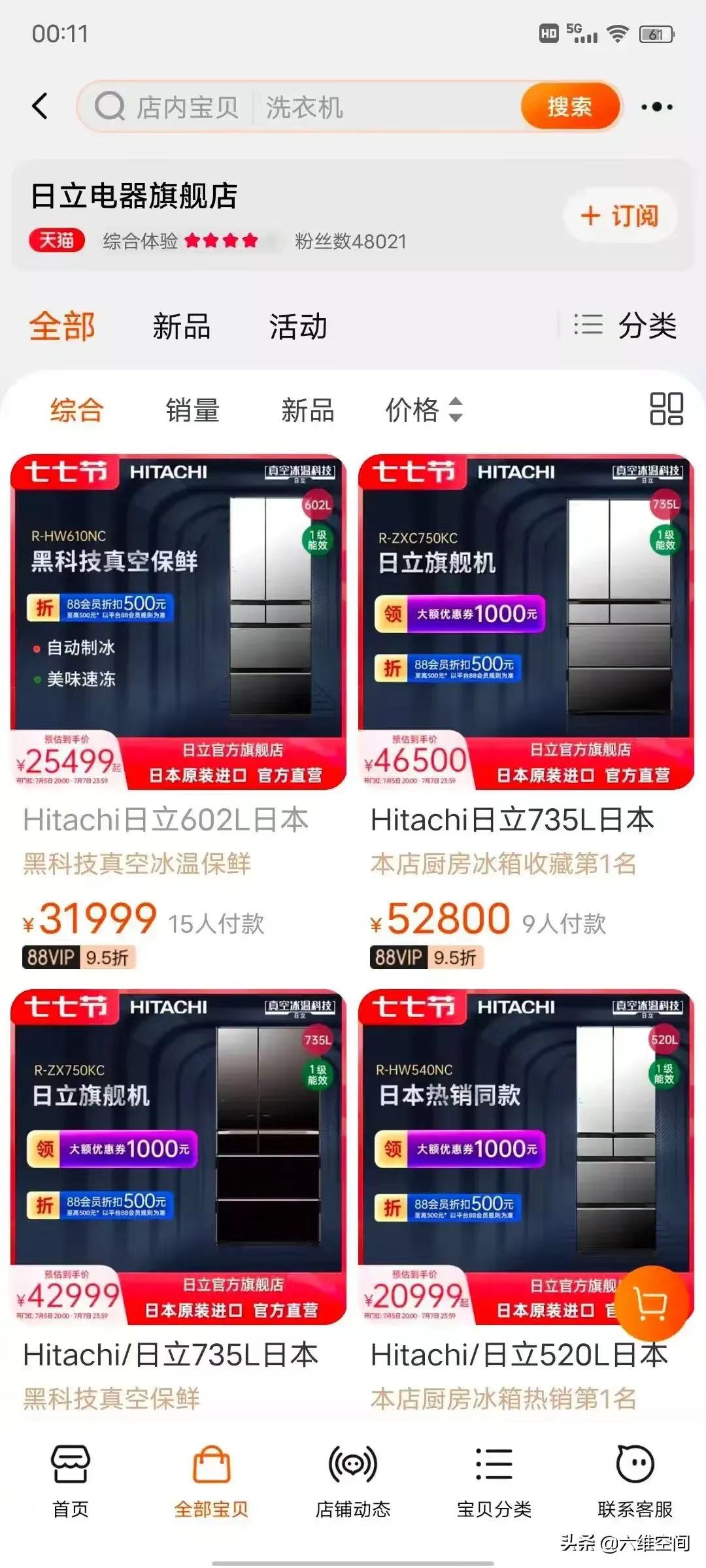Tap the orange 搜索 button

point(569,106)
